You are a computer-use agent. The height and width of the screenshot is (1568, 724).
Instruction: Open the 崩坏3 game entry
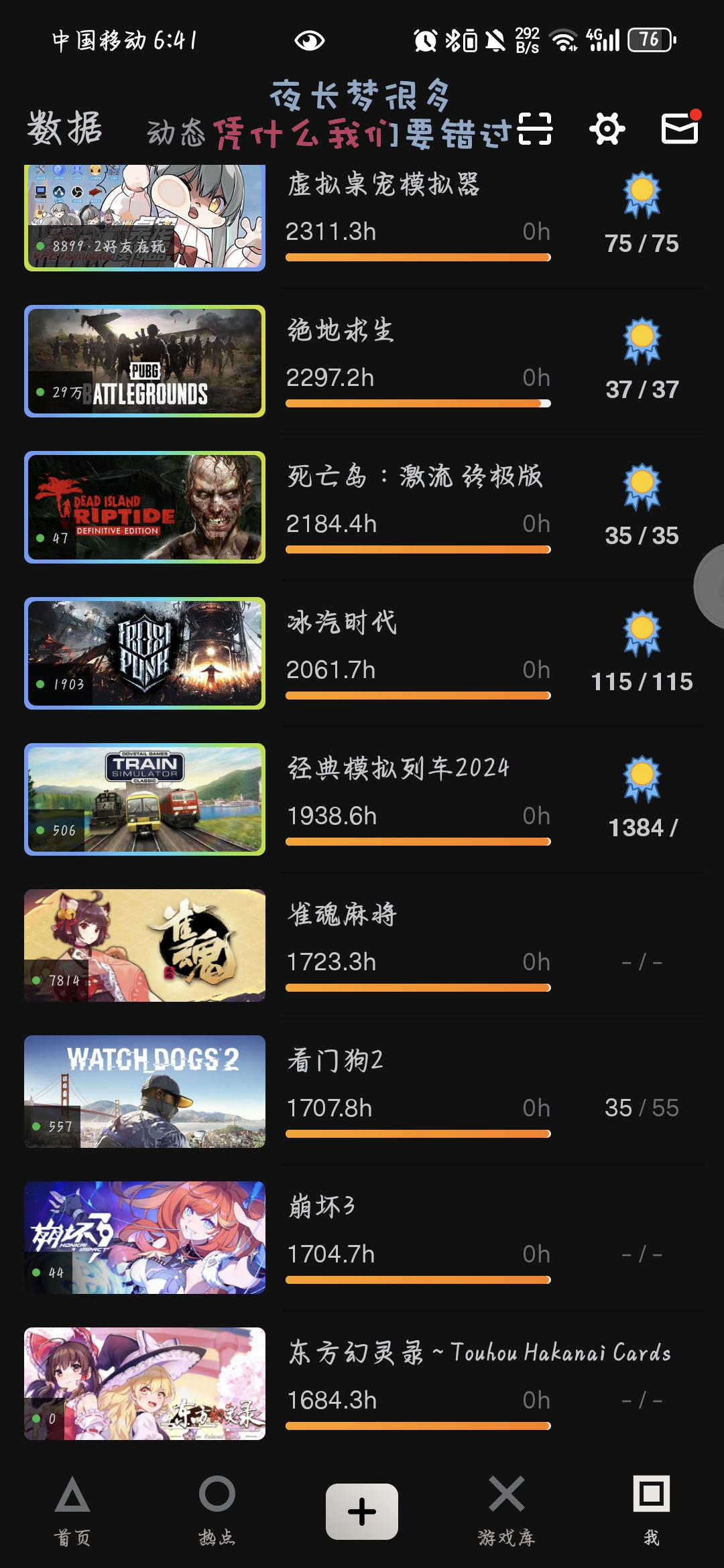point(322,1207)
